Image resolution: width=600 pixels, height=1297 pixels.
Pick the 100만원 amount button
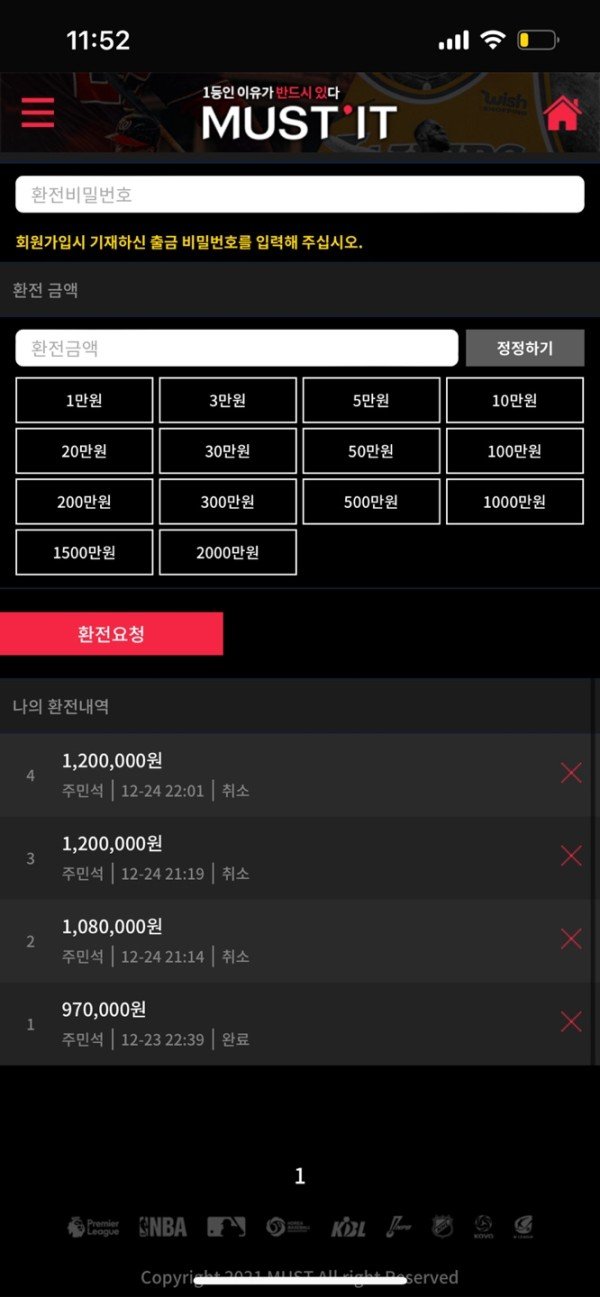514,451
